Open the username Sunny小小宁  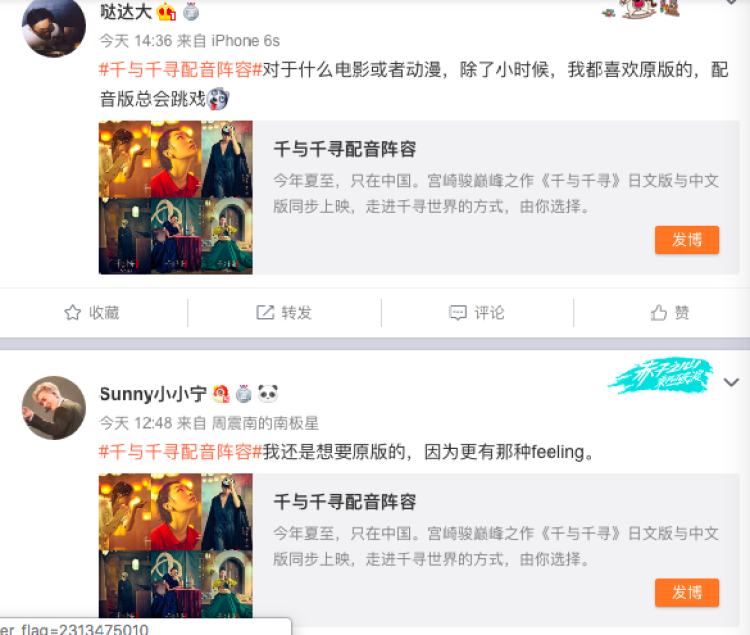pos(152,393)
